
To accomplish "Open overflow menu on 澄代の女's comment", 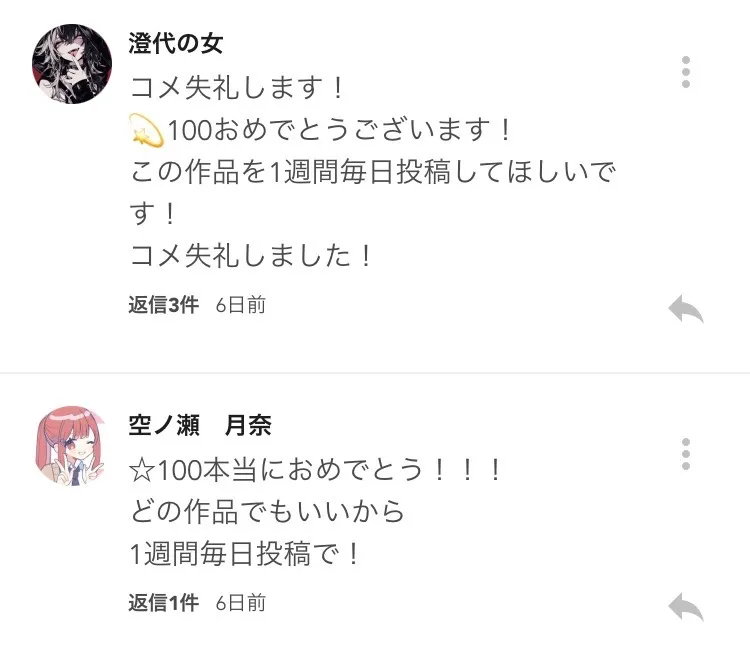I will [686, 72].
